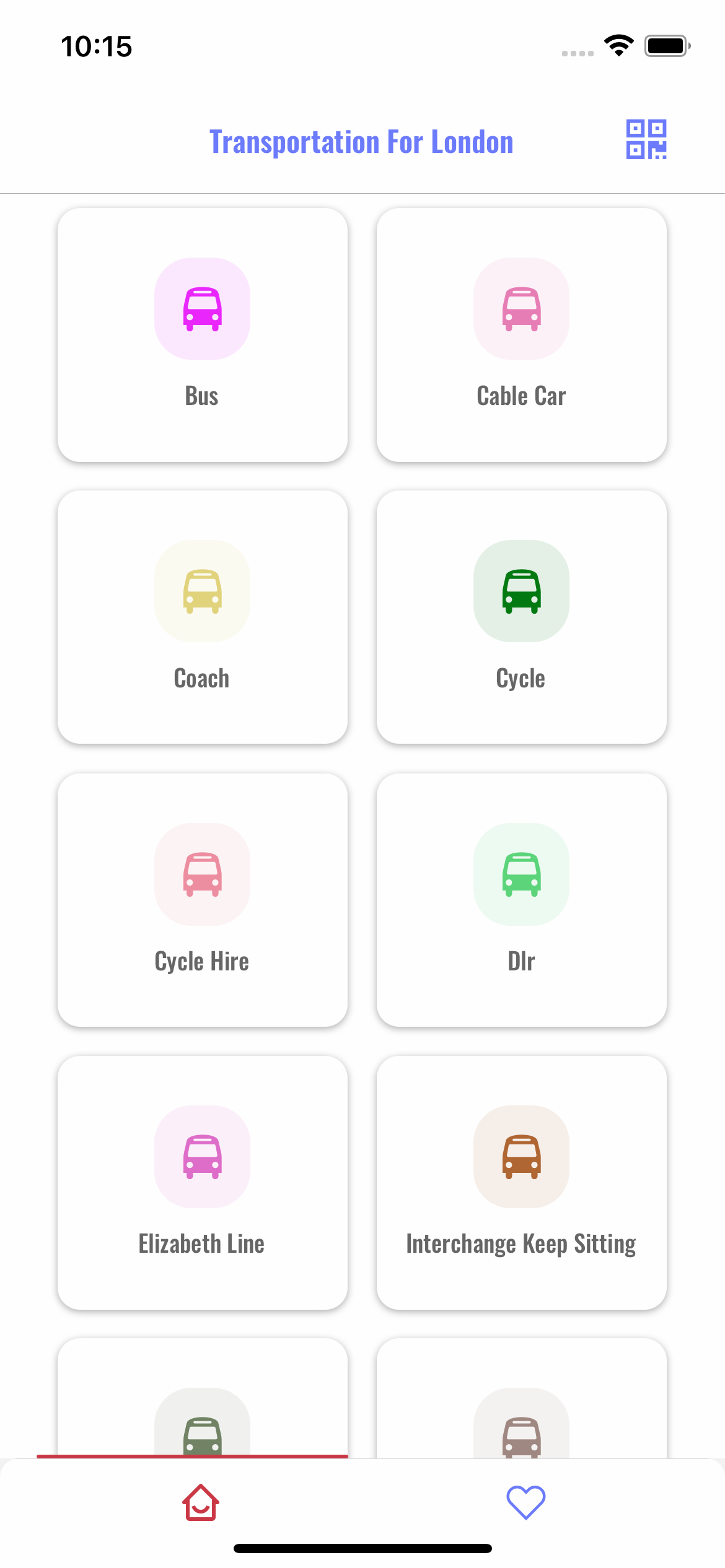View Cycle Hire details
The width and height of the screenshot is (725, 1568).
203,900
